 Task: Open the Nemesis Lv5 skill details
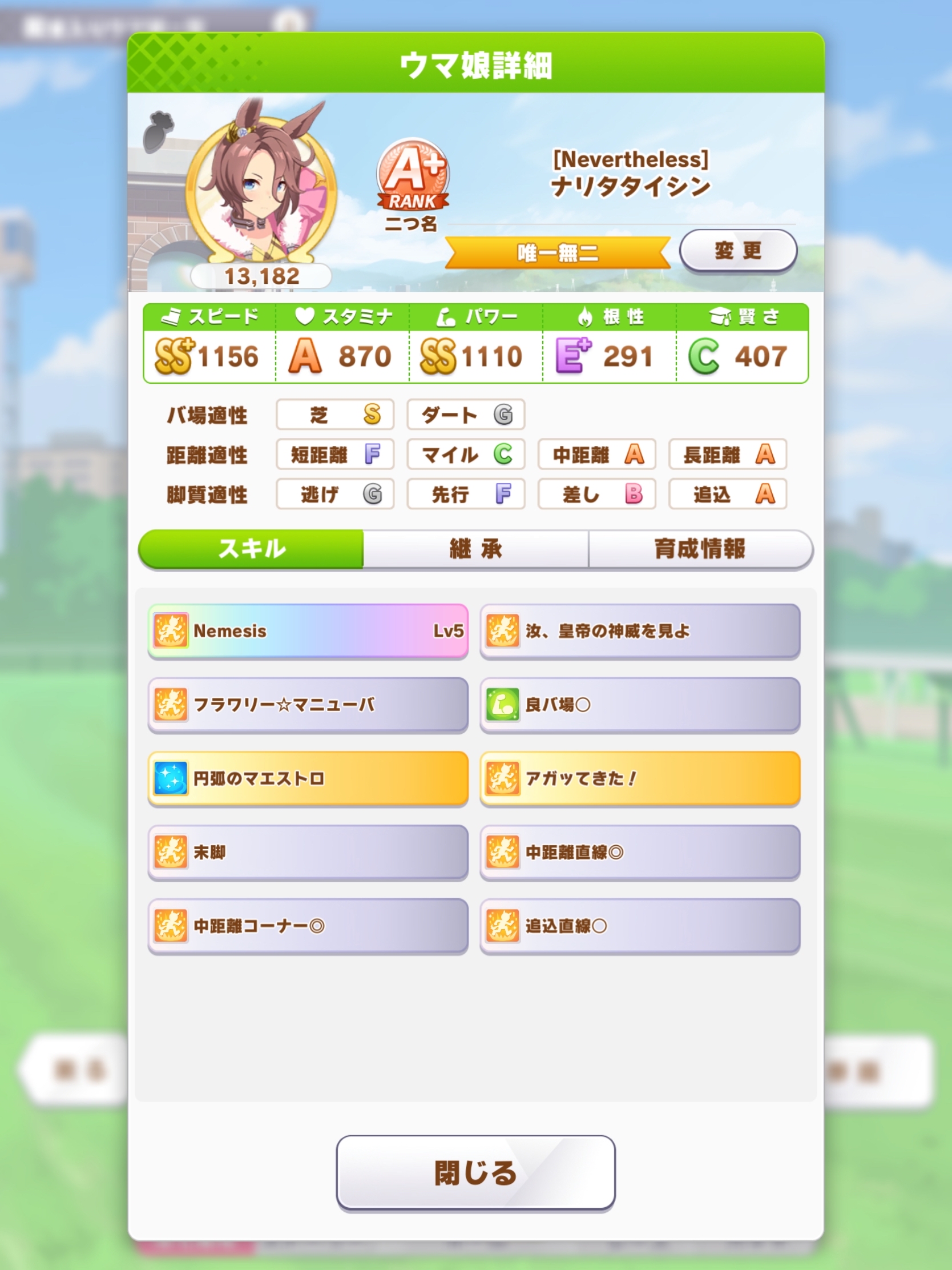[x=308, y=630]
